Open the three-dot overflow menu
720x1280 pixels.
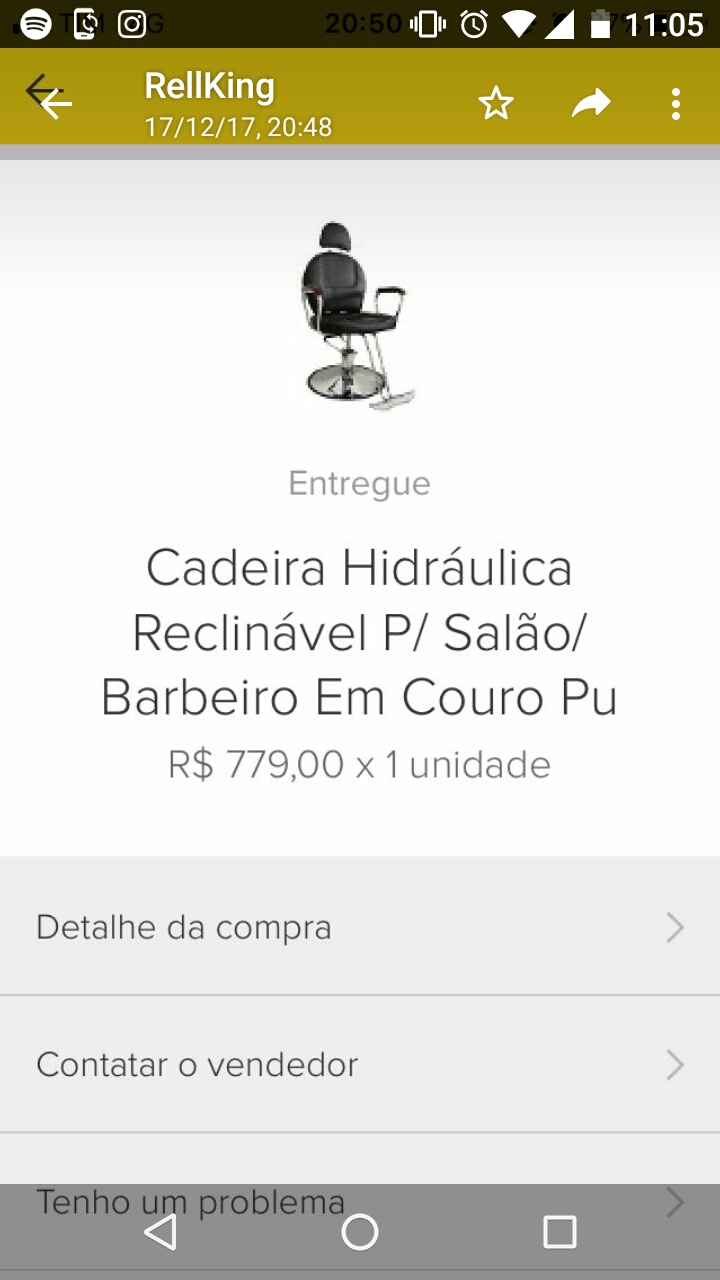point(676,103)
